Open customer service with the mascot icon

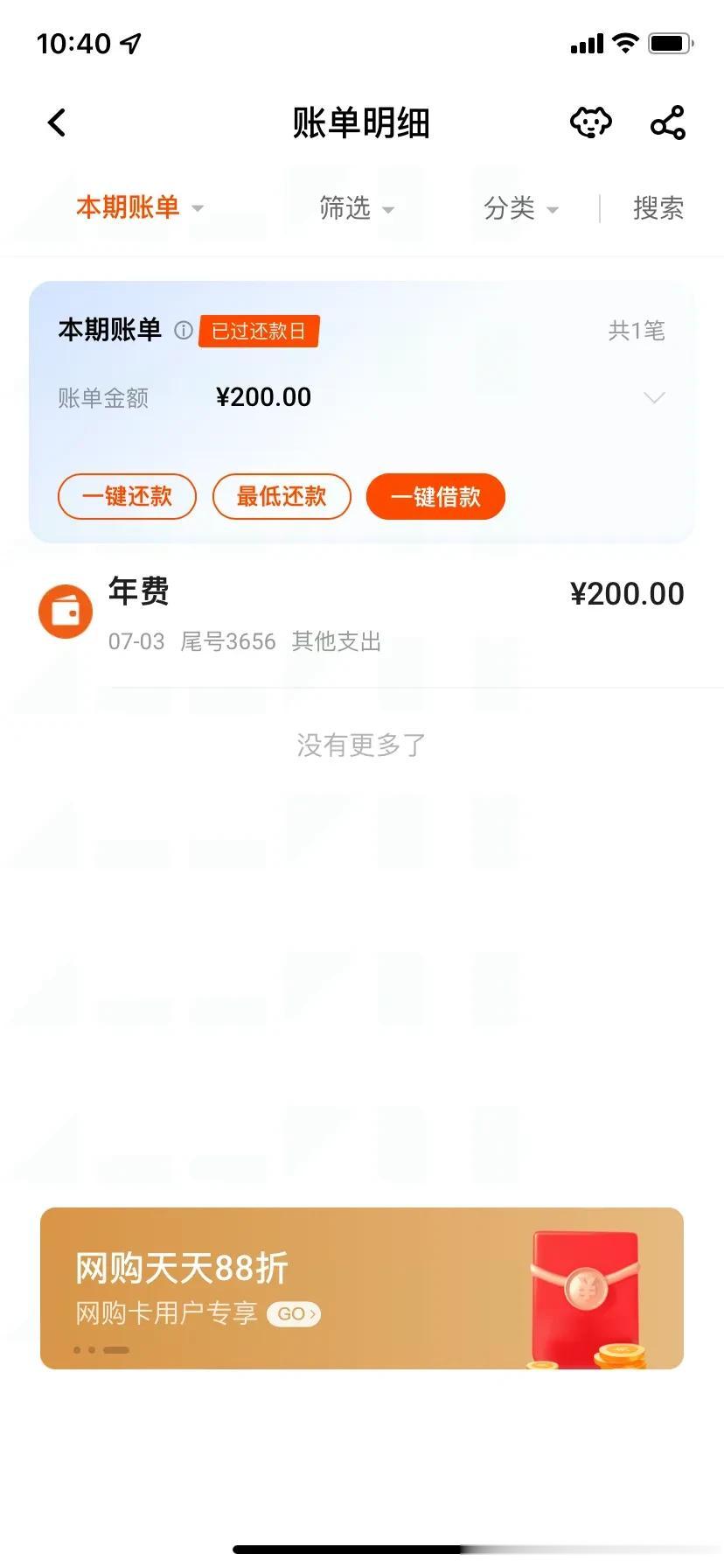(591, 122)
